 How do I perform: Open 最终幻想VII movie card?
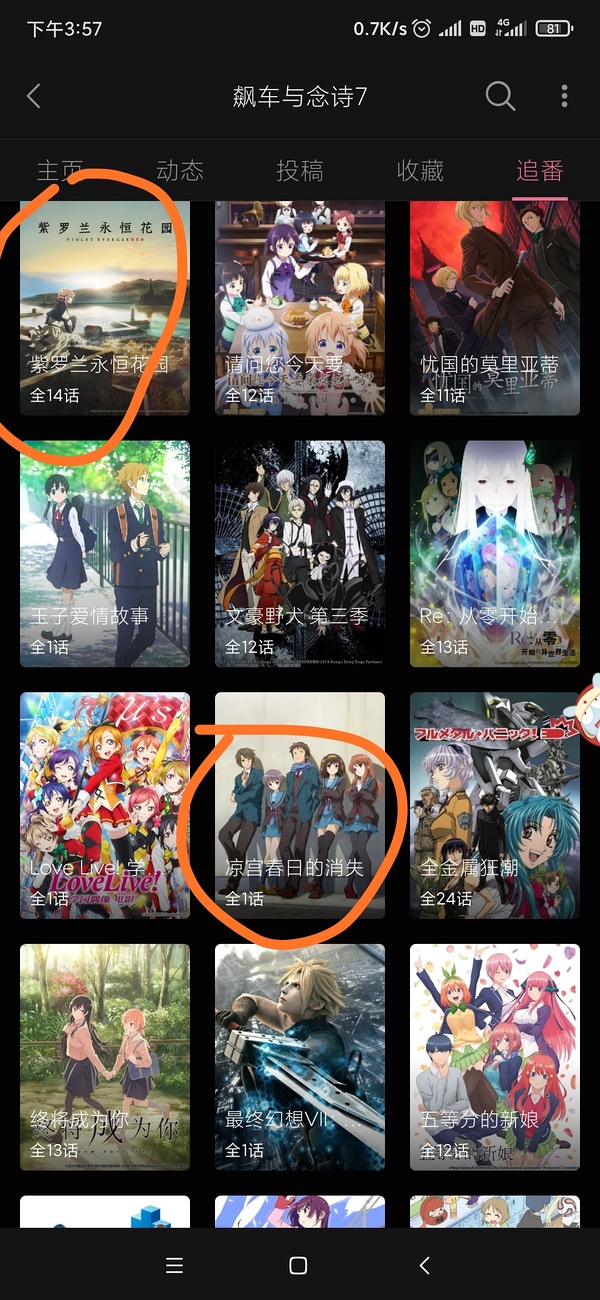pos(300,1057)
